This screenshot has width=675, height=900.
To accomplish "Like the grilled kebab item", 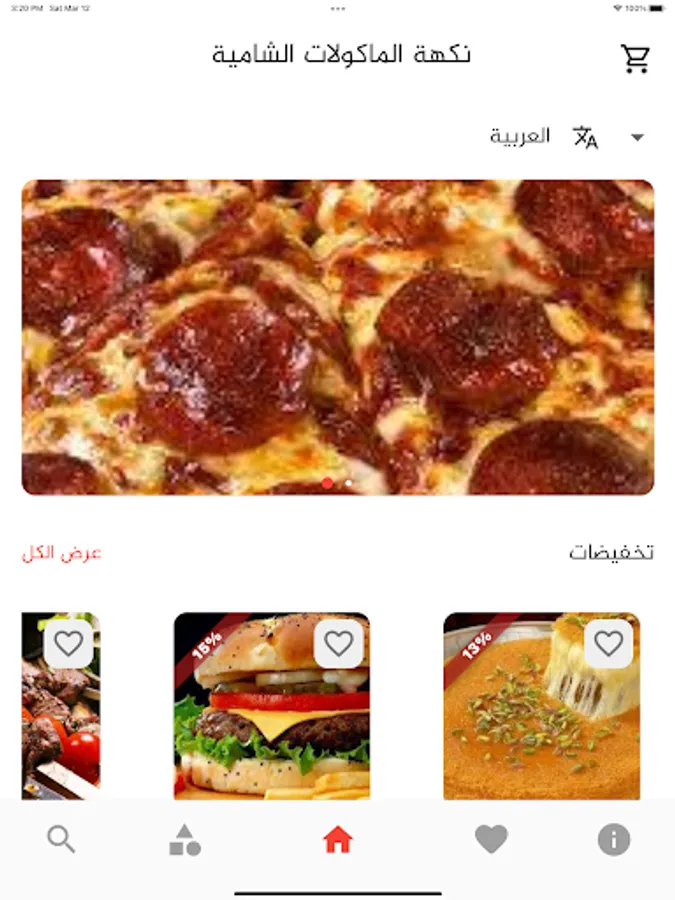I will coord(69,643).
